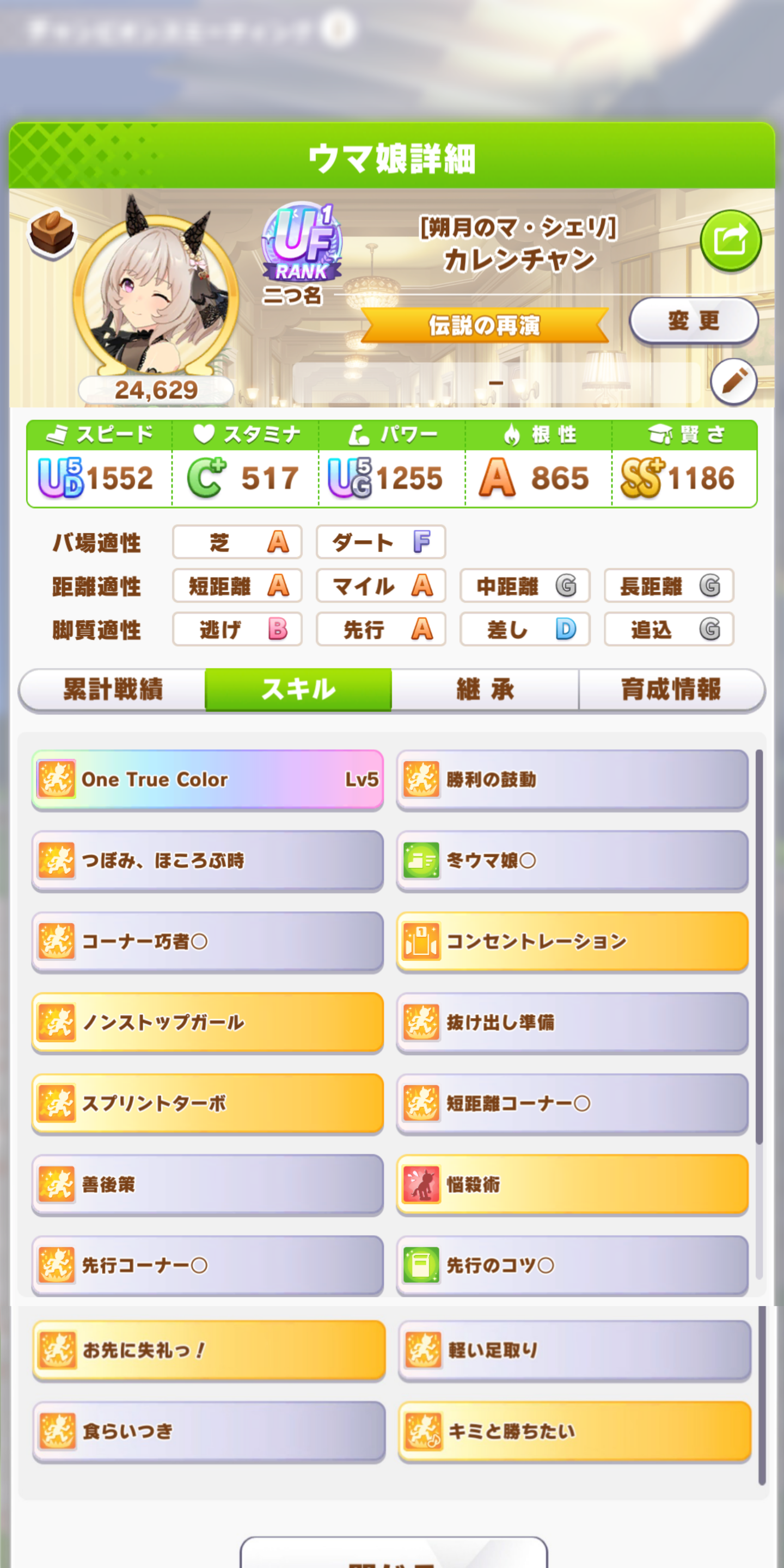This screenshot has width=784, height=1568.
Task: Tap the green share icon
Action: click(730, 240)
